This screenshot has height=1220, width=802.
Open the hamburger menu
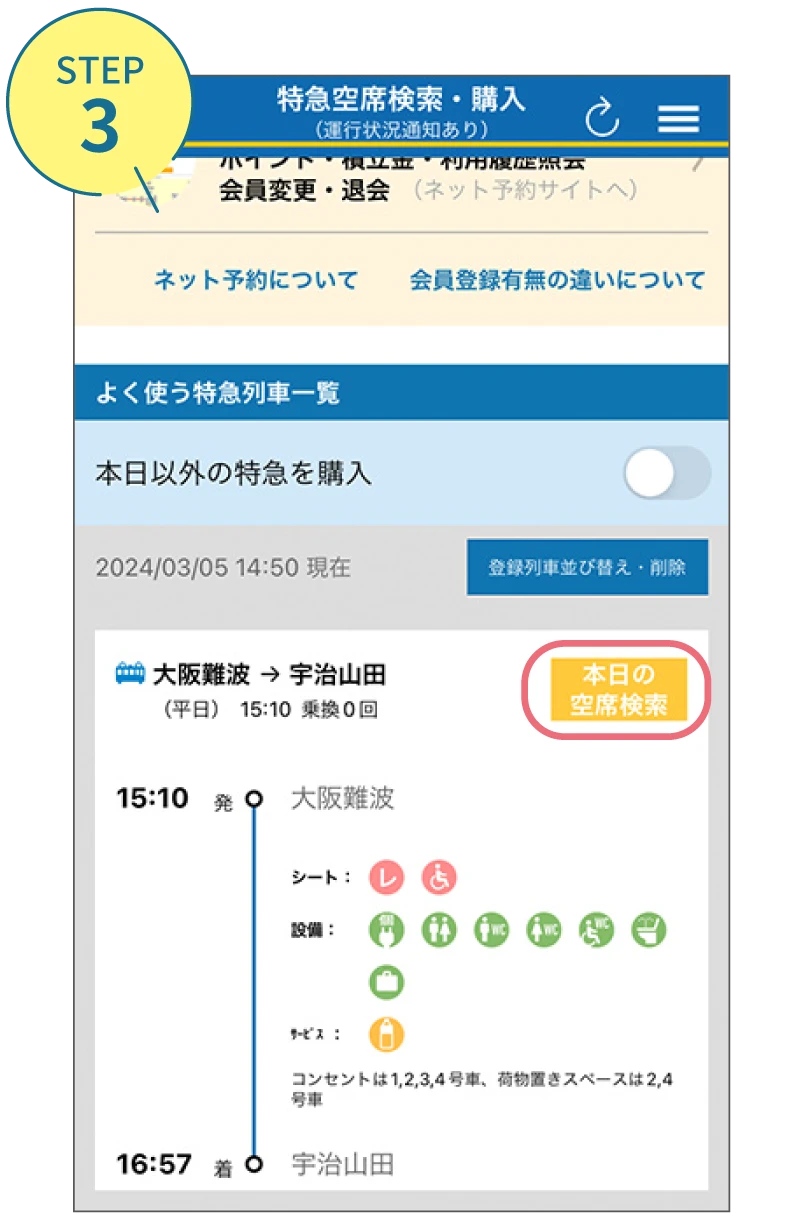(x=678, y=117)
